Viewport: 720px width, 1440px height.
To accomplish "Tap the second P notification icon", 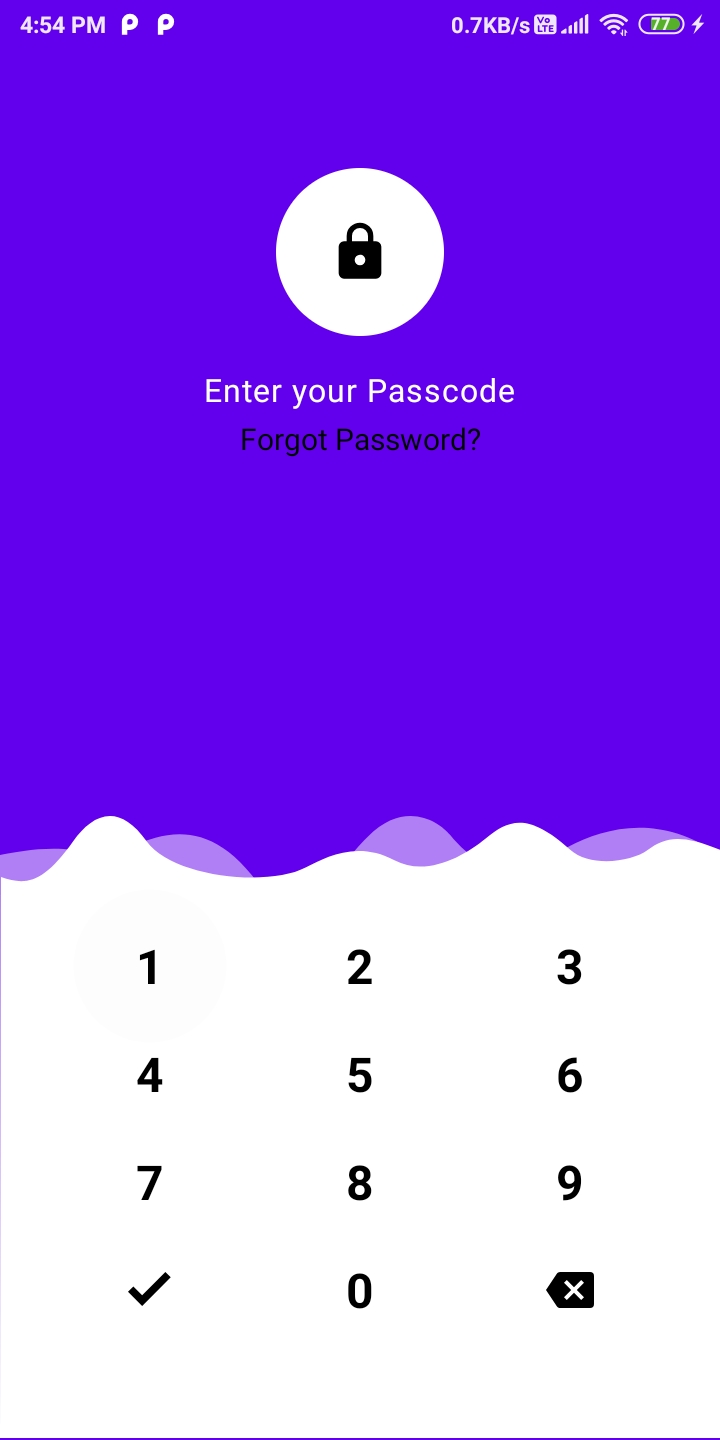I will tap(164, 24).
